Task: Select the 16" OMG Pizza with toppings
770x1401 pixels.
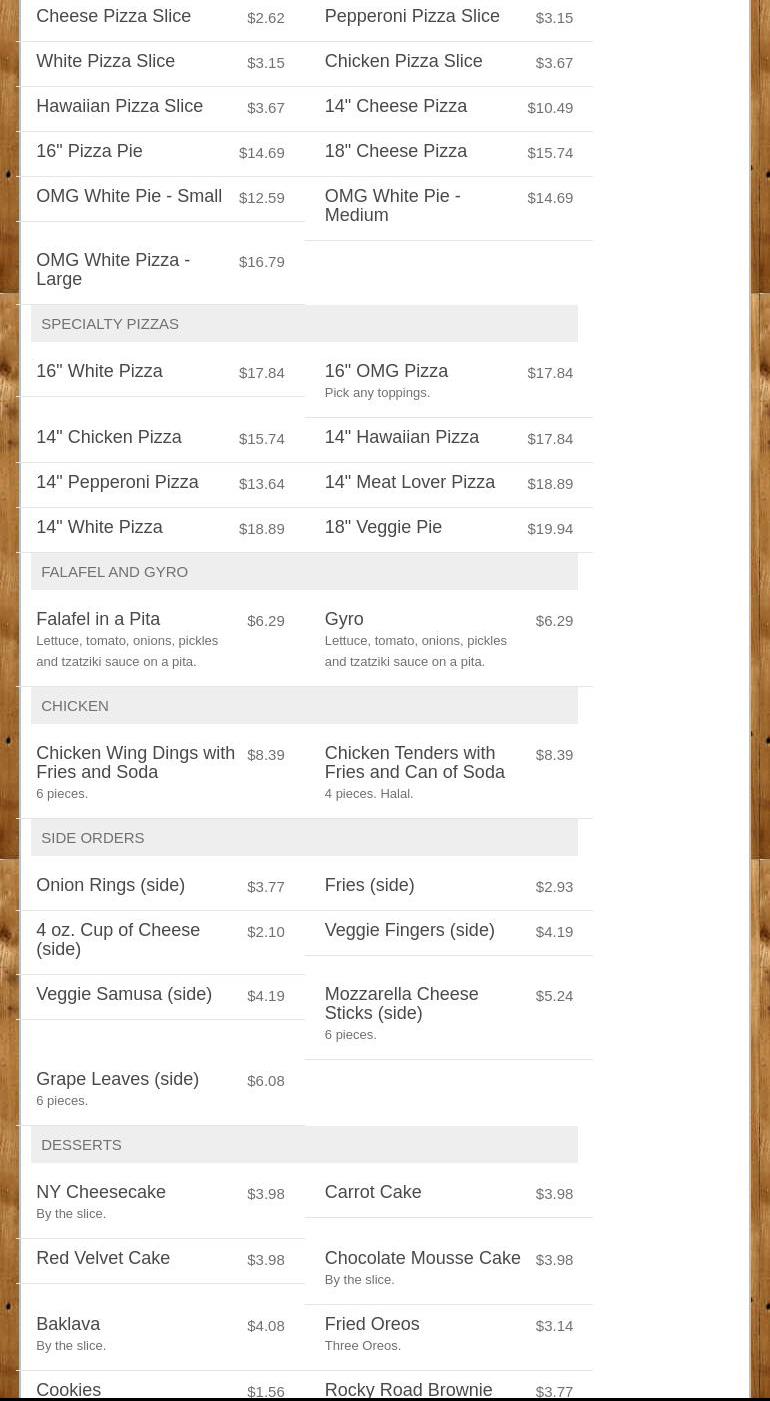Action: pyautogui.click(x=448, y=383)
